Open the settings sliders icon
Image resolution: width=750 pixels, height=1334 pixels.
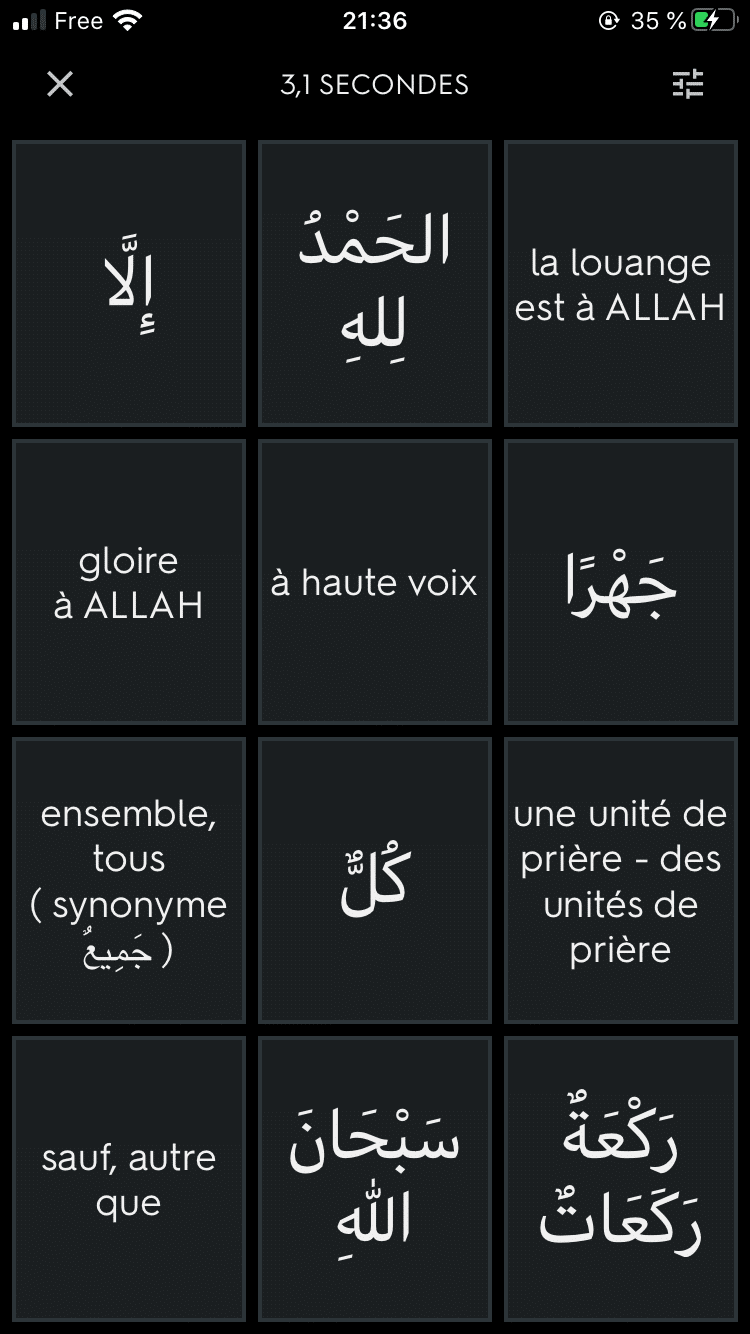pyautogui.click(x=688, y=84)
